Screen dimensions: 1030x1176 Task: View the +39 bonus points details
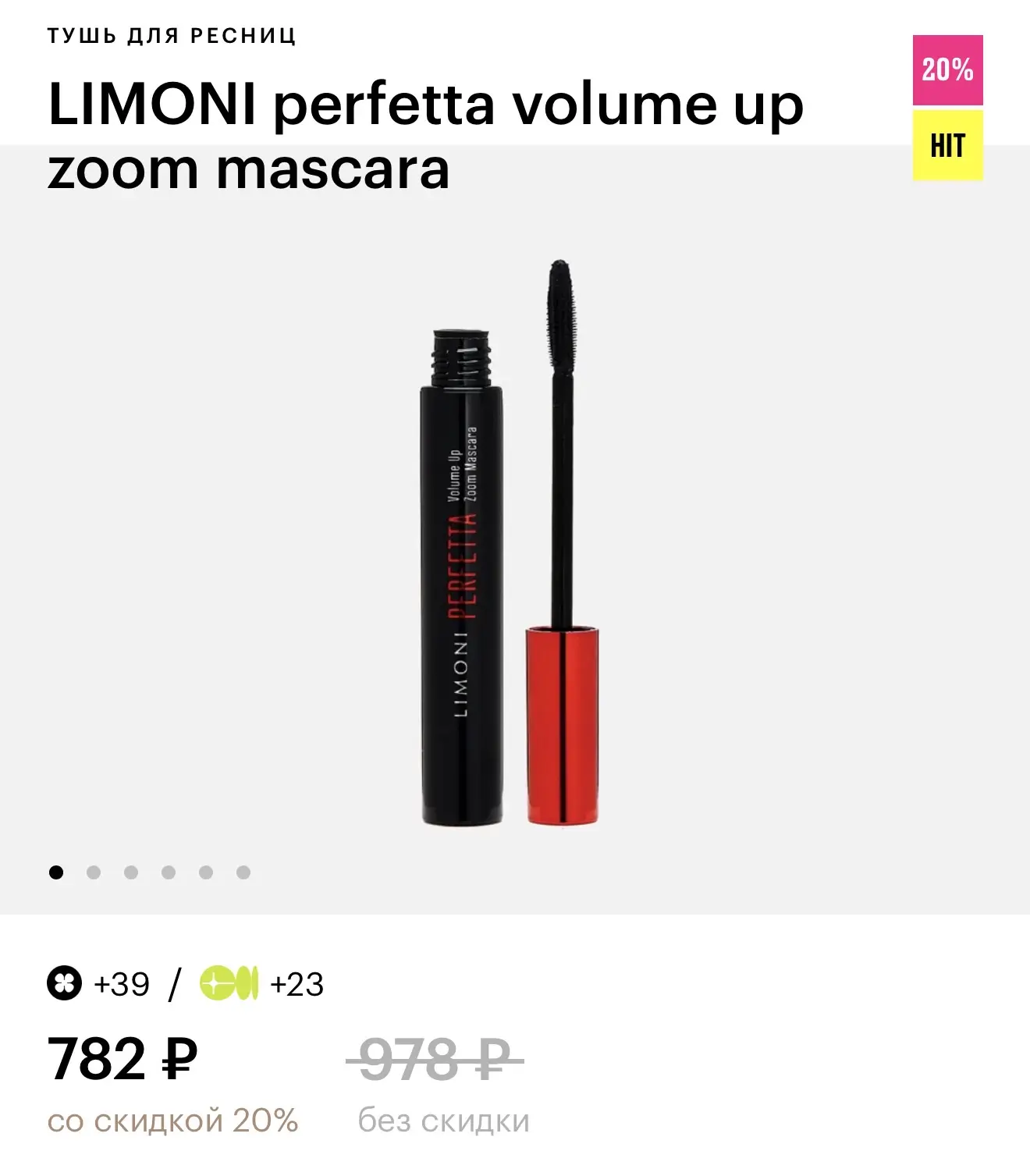click(x=99, y=984)
